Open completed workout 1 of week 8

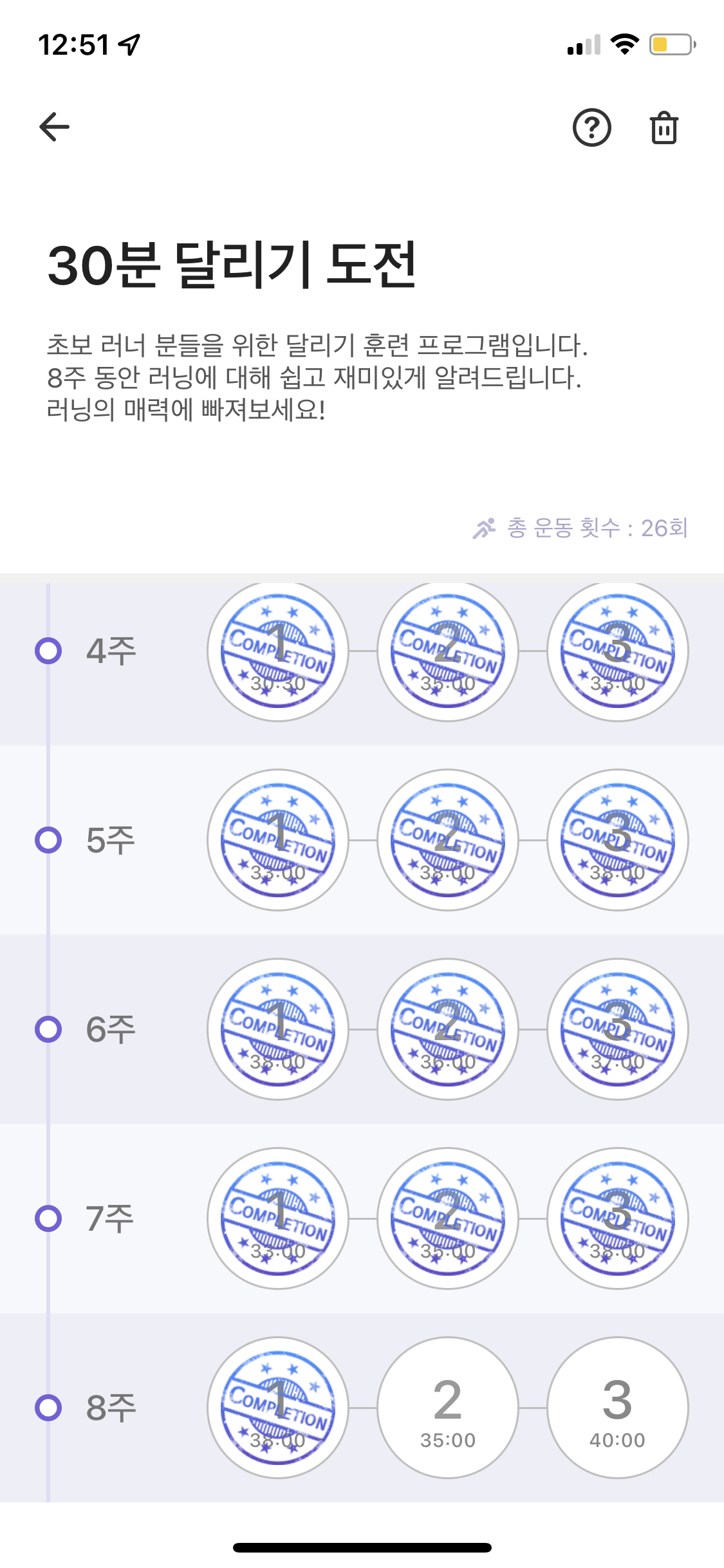278,1408
